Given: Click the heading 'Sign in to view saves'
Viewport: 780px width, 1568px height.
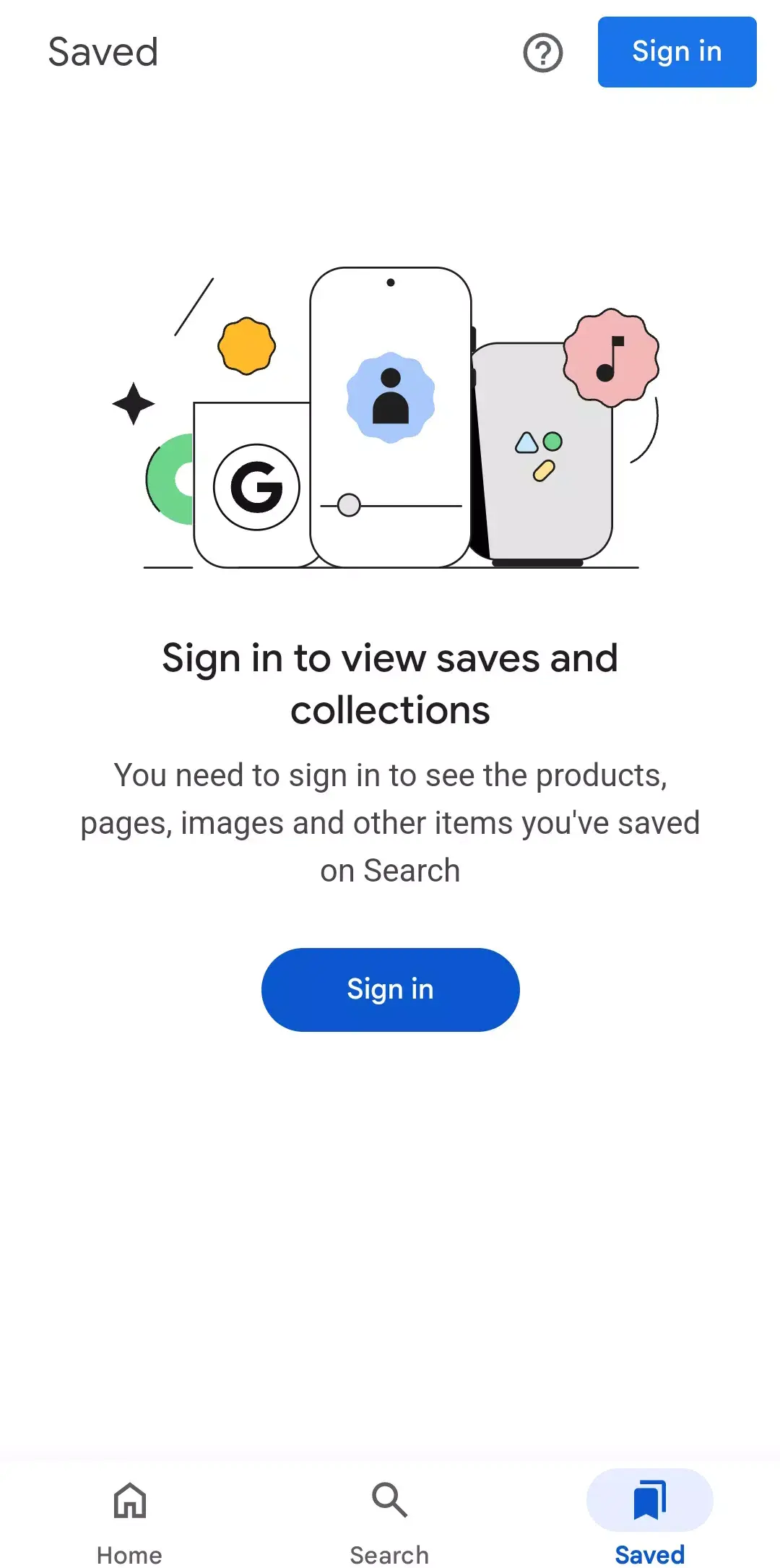Looking at the screenshot, I should pyautogui.click(x=390, y=683).
